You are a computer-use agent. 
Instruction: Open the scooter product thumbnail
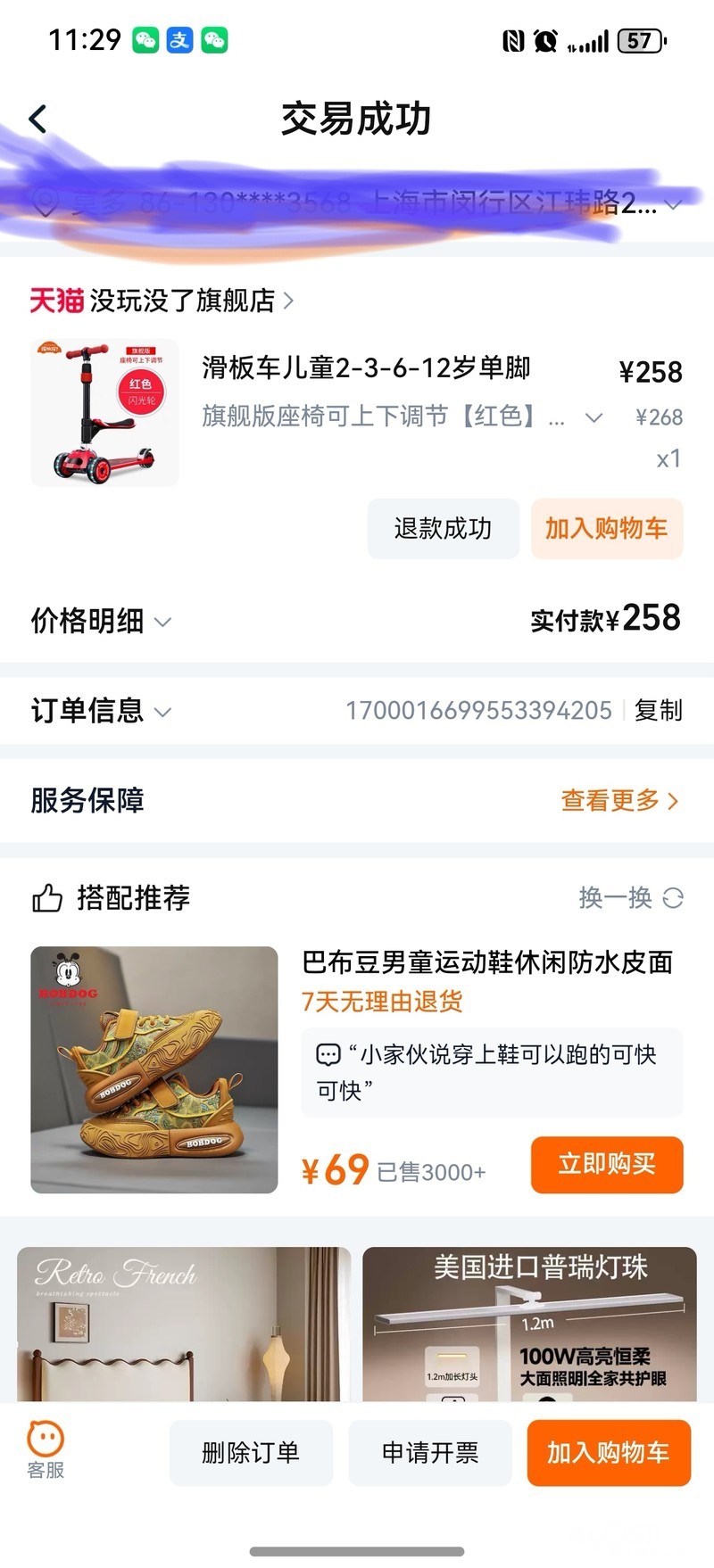tap(104, 412)
